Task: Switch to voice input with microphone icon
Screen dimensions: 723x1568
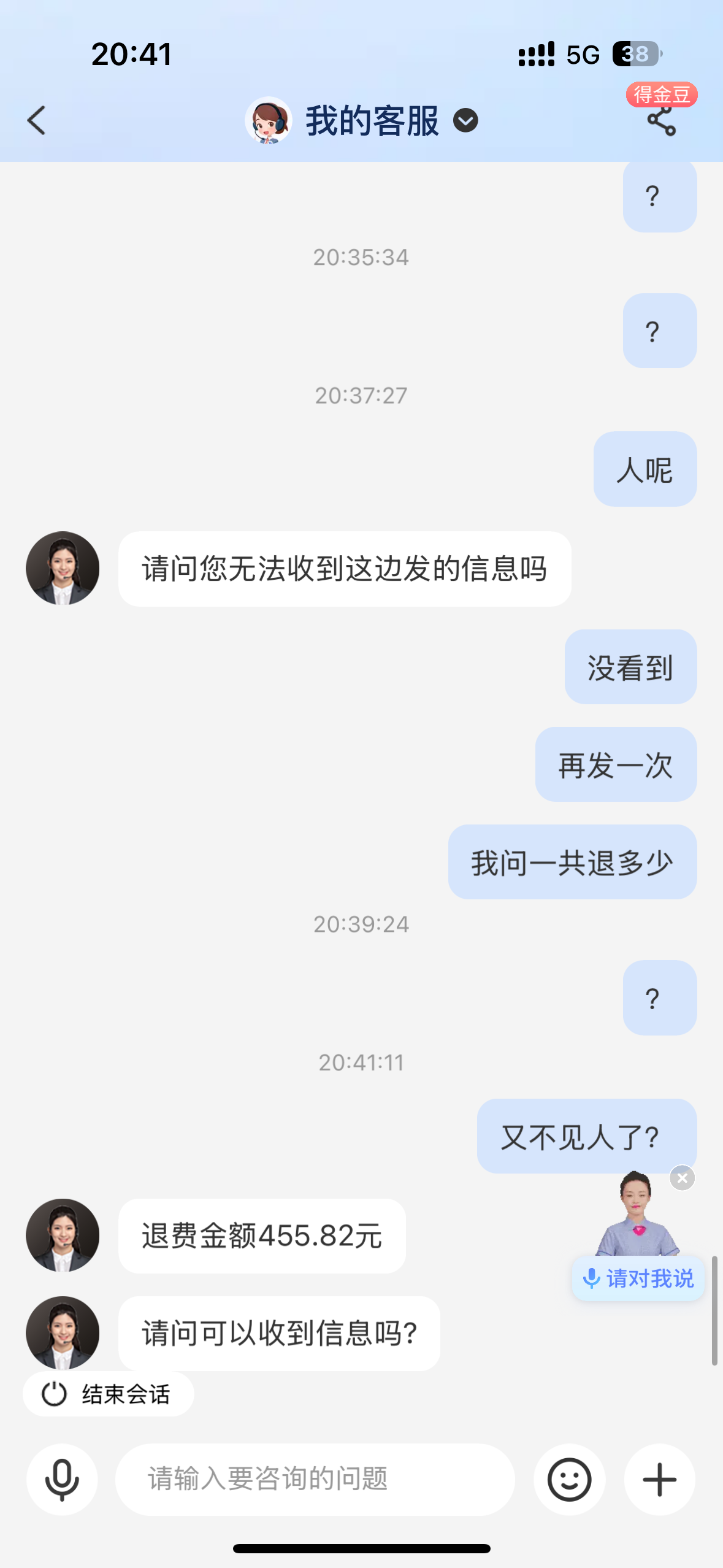Action: tap(62, 1480)
